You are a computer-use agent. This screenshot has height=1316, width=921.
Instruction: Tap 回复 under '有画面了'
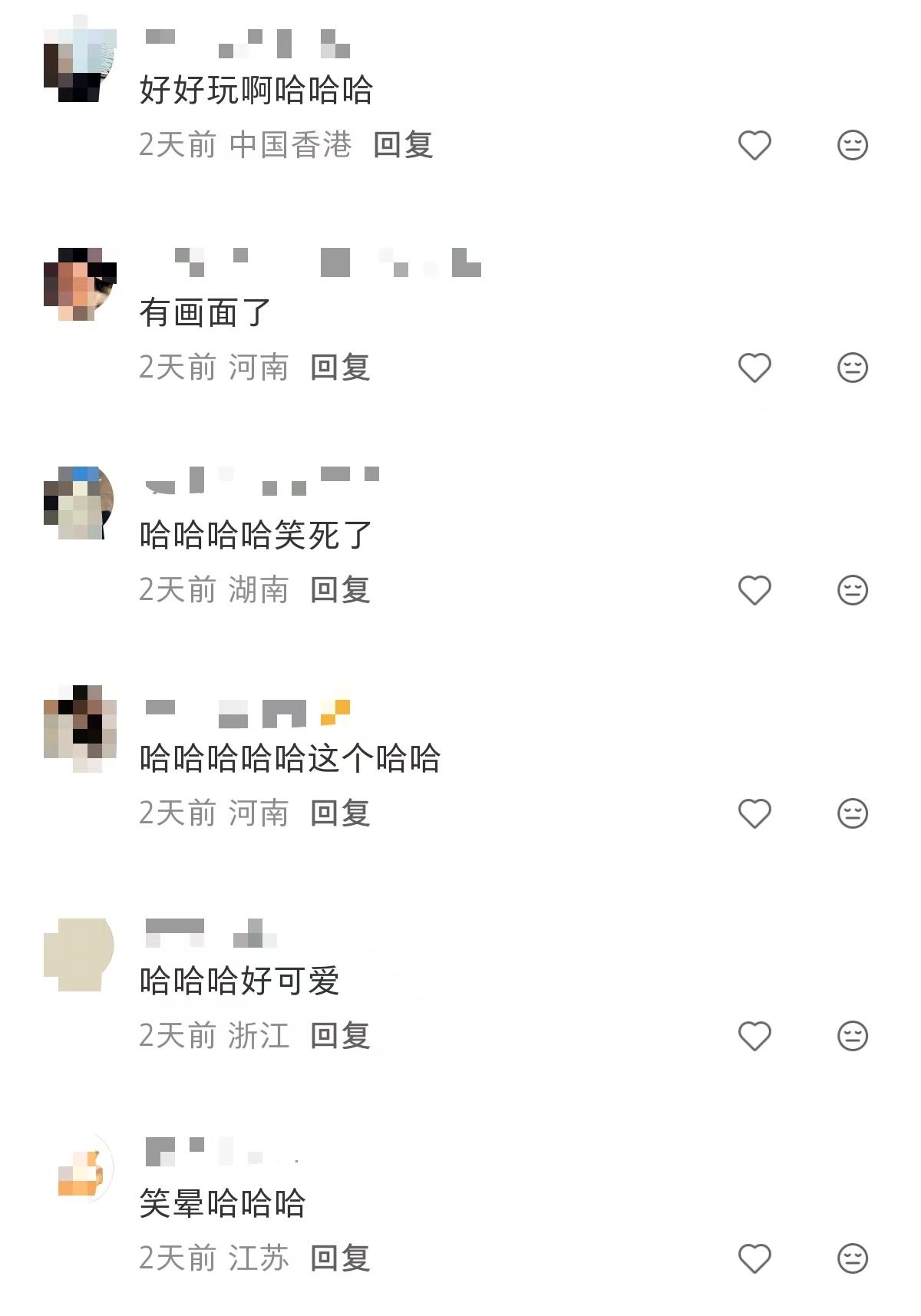tap(340, 368)
